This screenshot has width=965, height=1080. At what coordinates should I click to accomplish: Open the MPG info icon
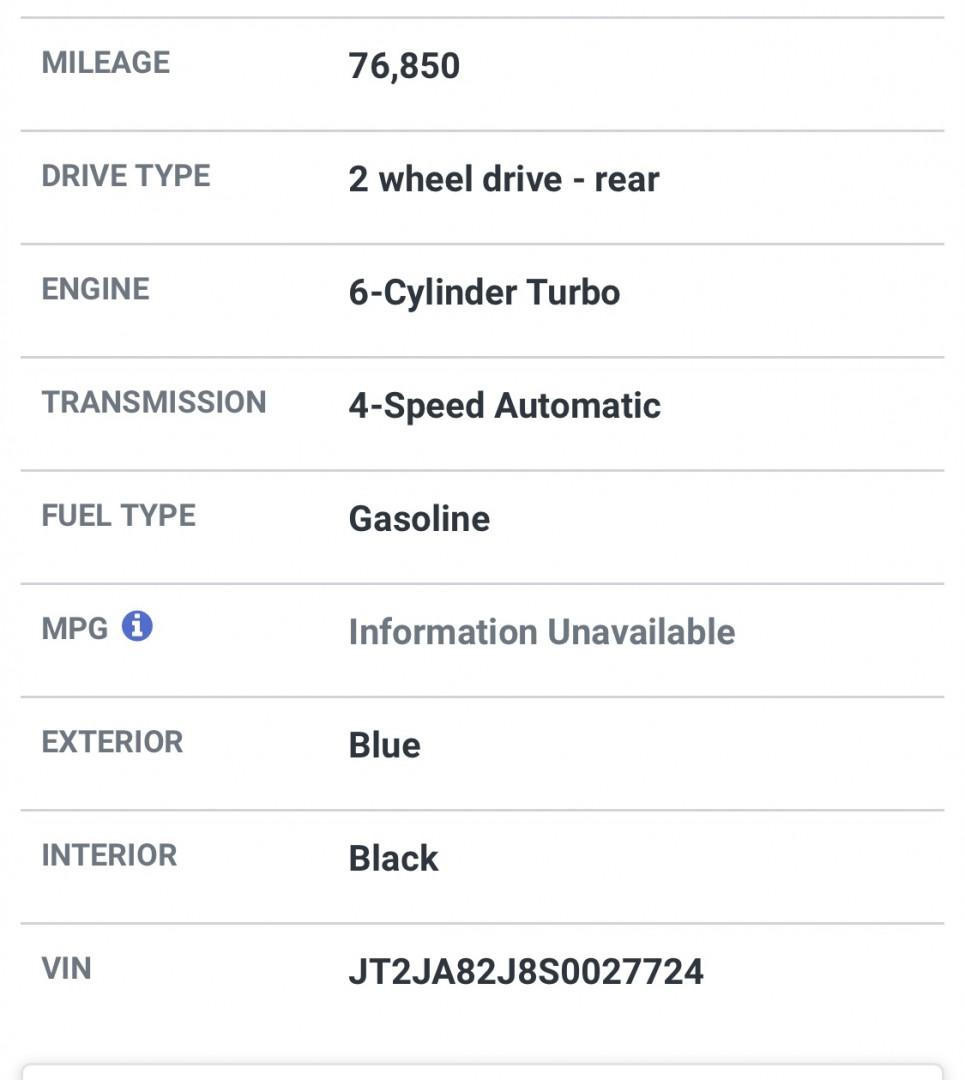(137, 626)
